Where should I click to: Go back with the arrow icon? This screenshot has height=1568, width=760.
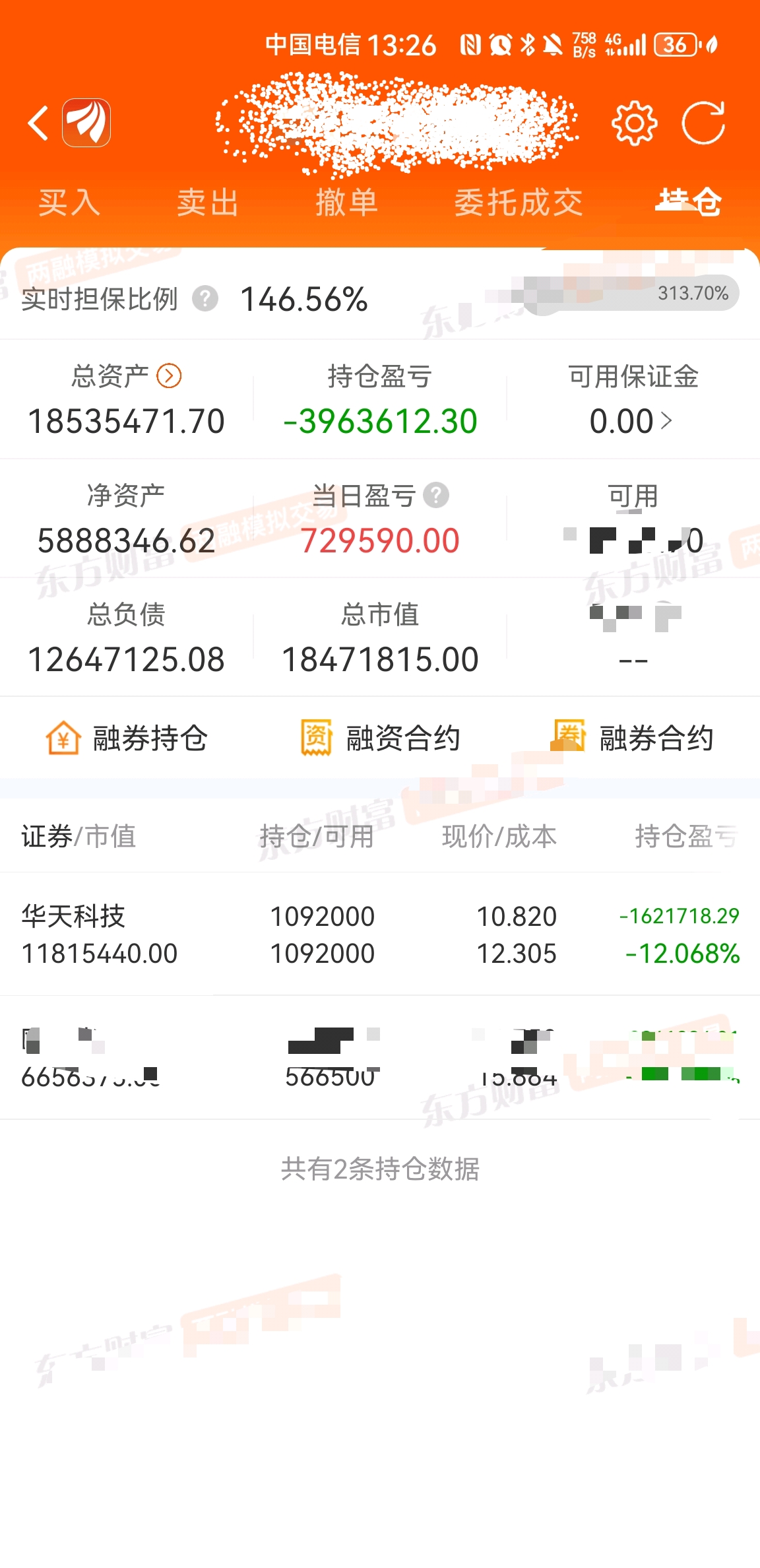[38, 123]
